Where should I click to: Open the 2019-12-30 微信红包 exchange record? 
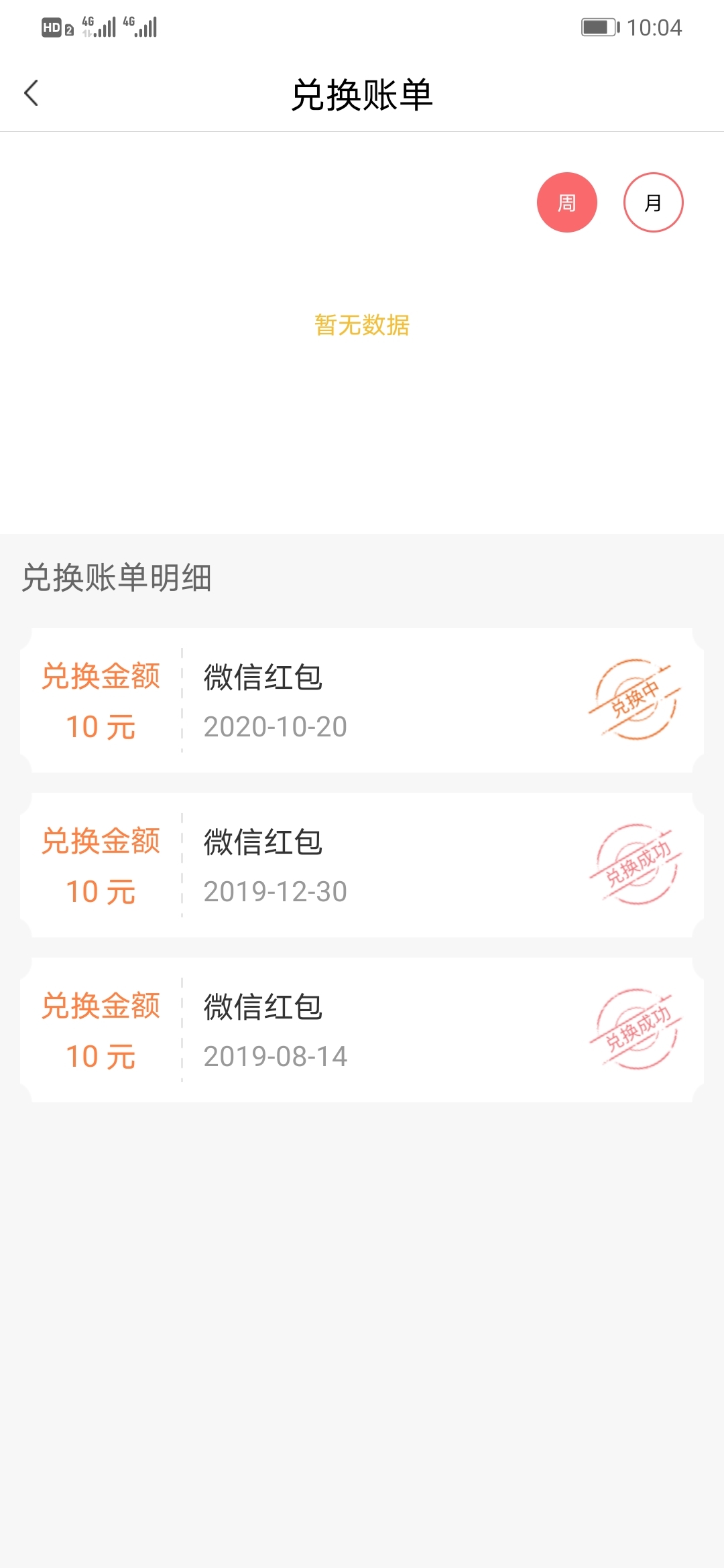[362, 865]
